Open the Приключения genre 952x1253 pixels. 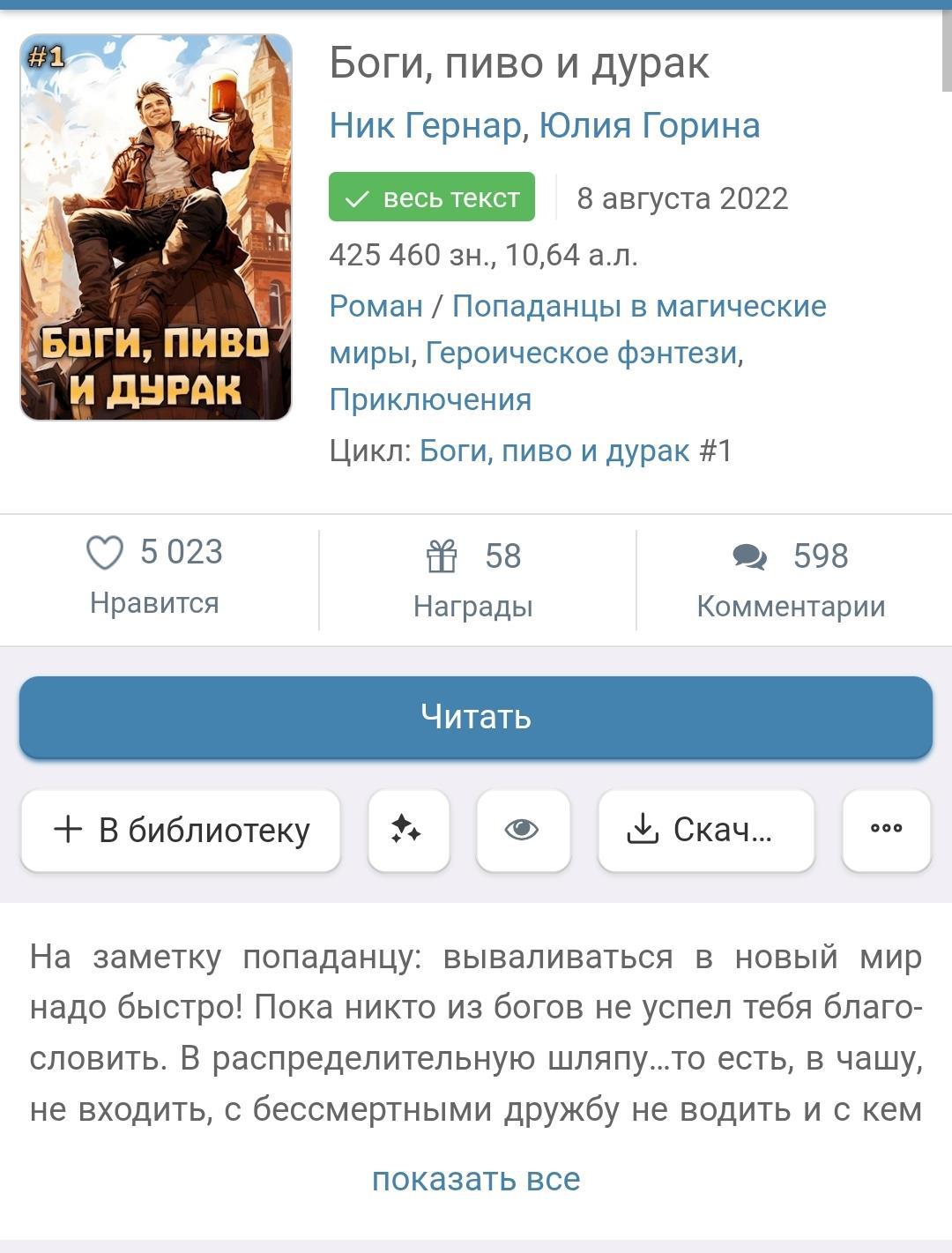coord(430,399)
